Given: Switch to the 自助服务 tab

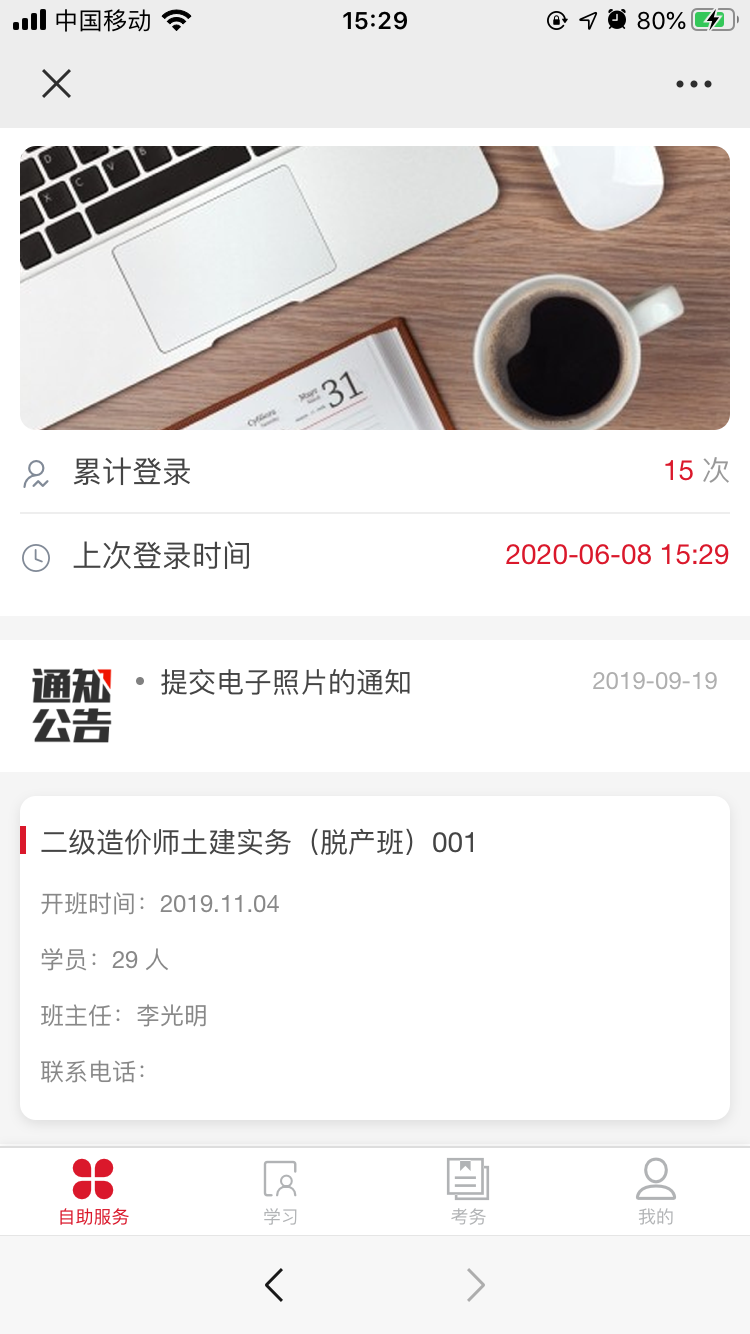Looking at the screenshot, I should (x=93, y=1192).
